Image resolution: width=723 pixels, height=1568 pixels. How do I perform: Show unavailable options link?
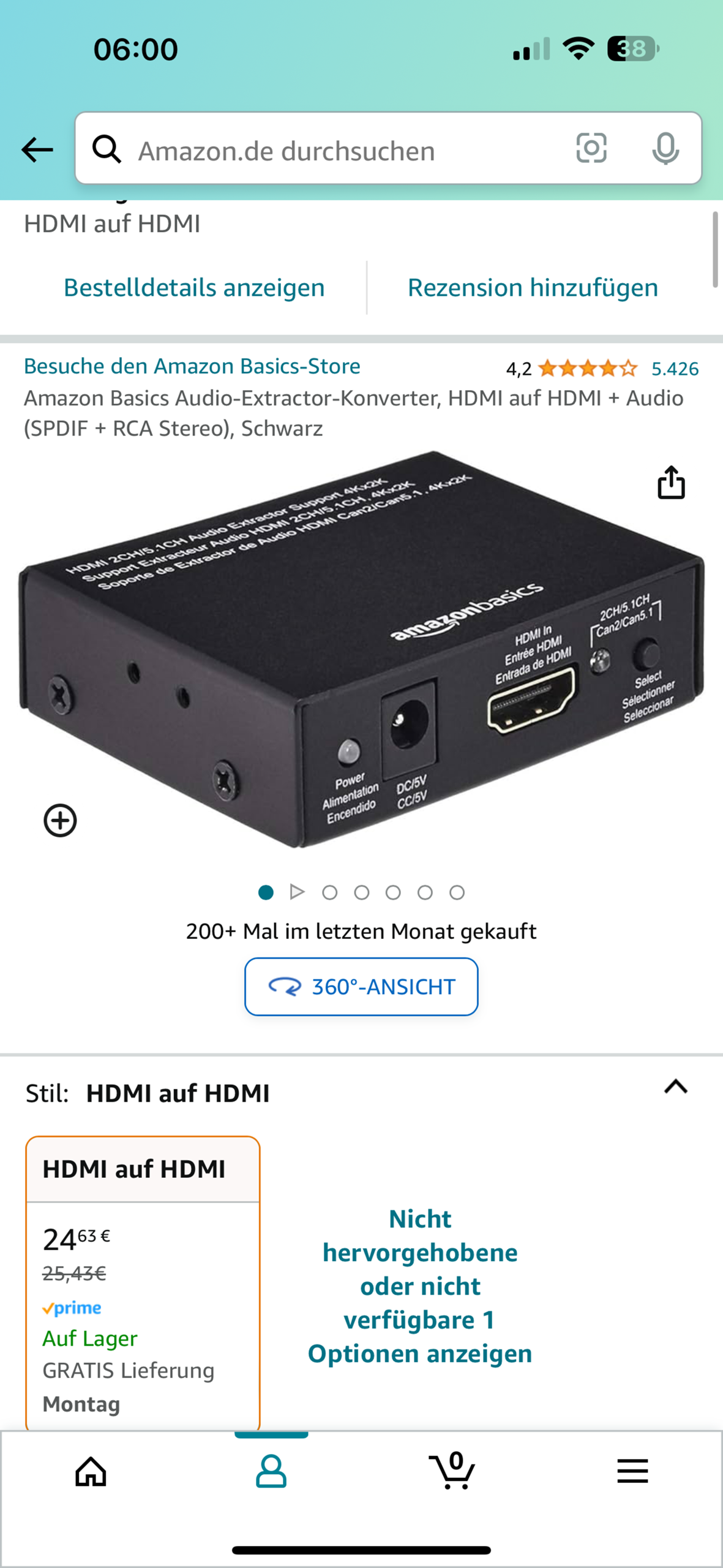click(420, 1286)
